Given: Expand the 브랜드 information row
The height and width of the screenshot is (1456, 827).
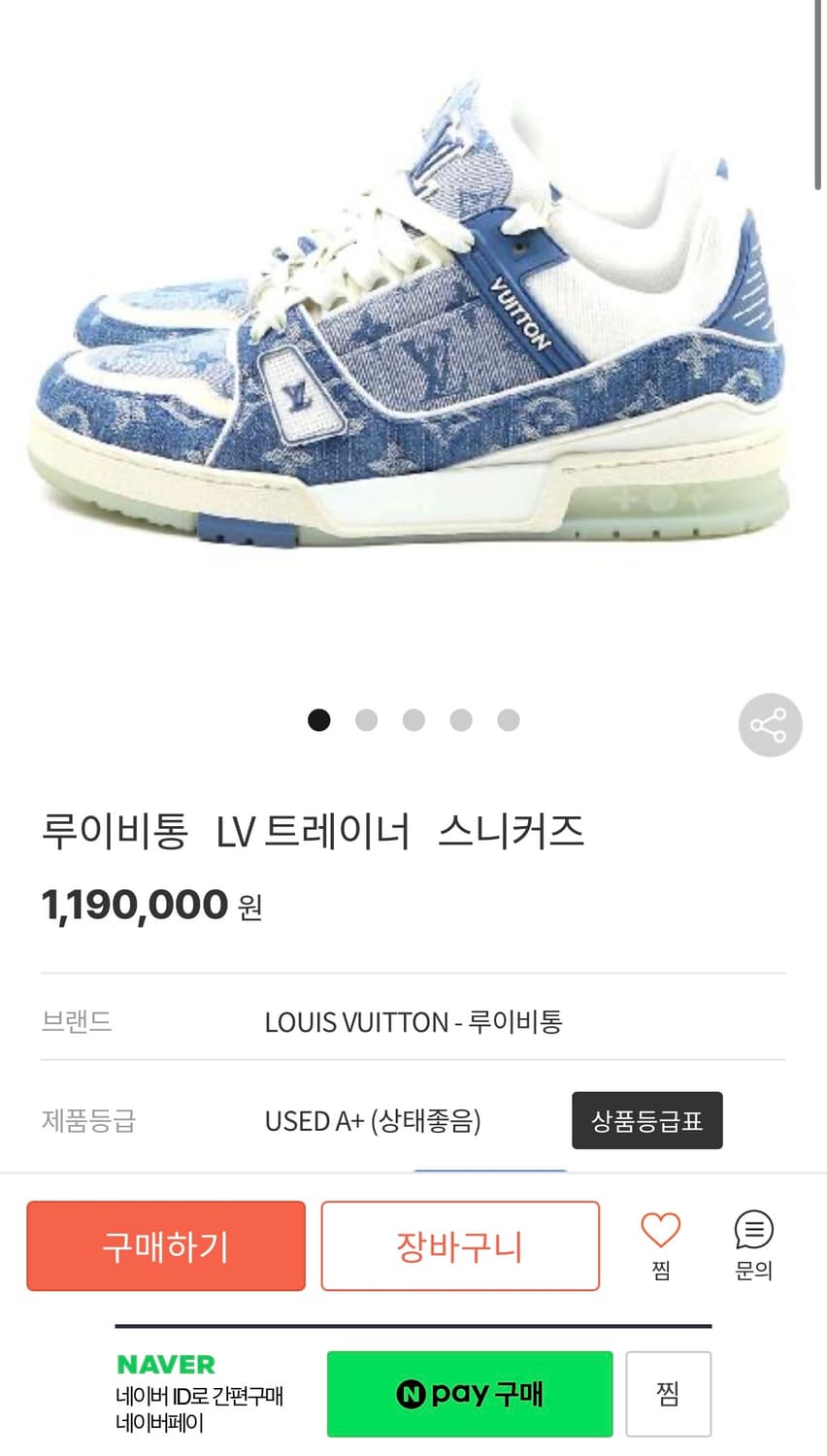Looking at the screenshot, I should click(x=413, y=1021).
